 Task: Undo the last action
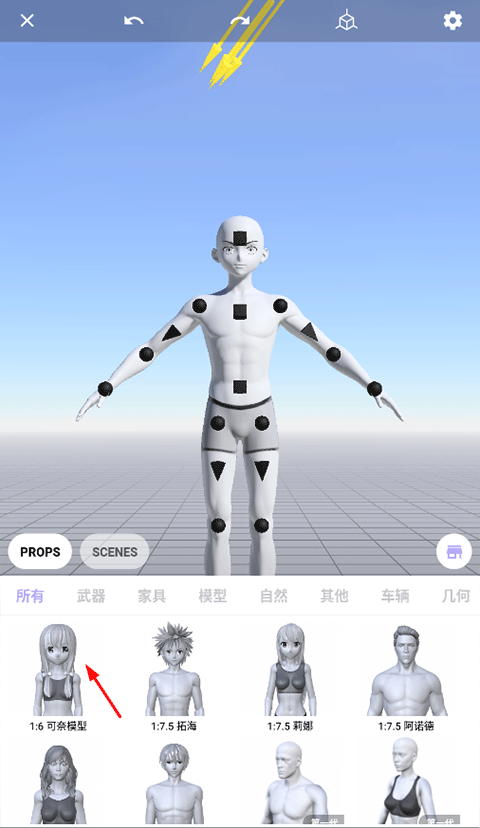[x=134, y=21]
